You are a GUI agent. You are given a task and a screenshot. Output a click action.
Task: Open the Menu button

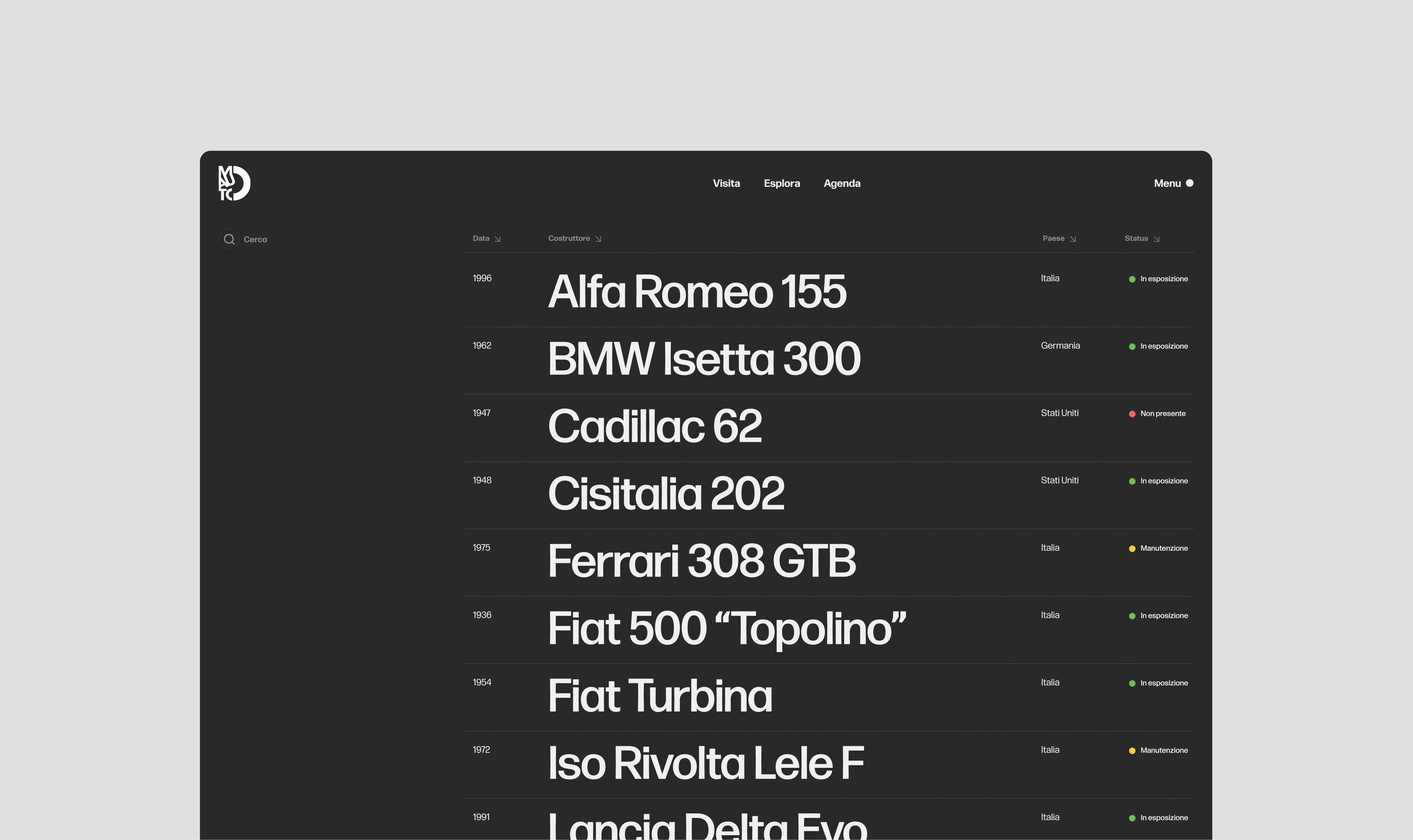coord(1173,183)
